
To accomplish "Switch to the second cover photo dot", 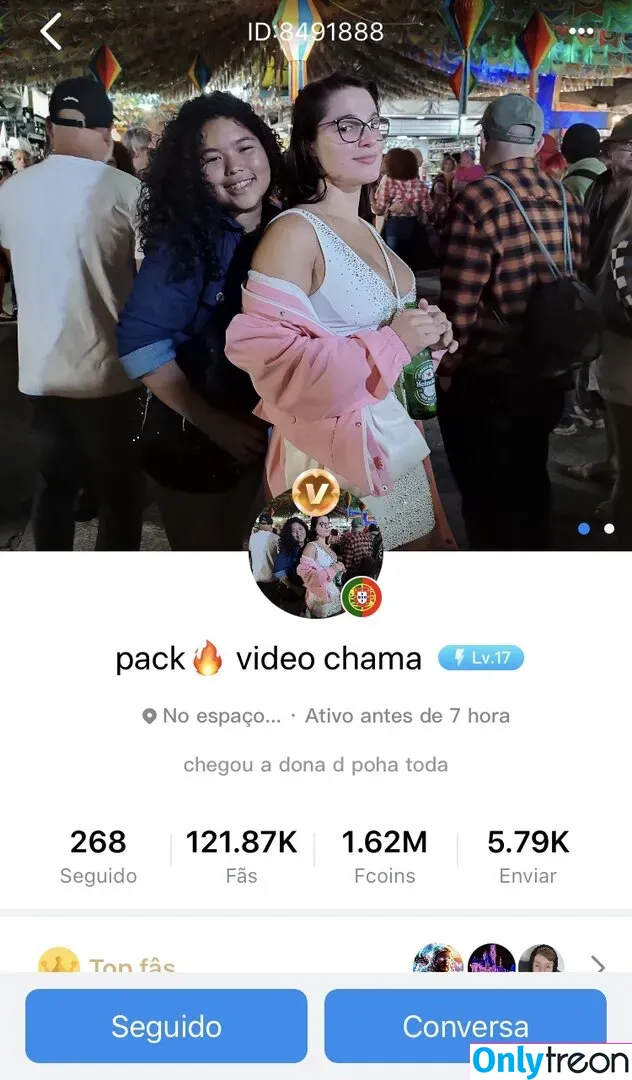I will click(x=609, y=528).
